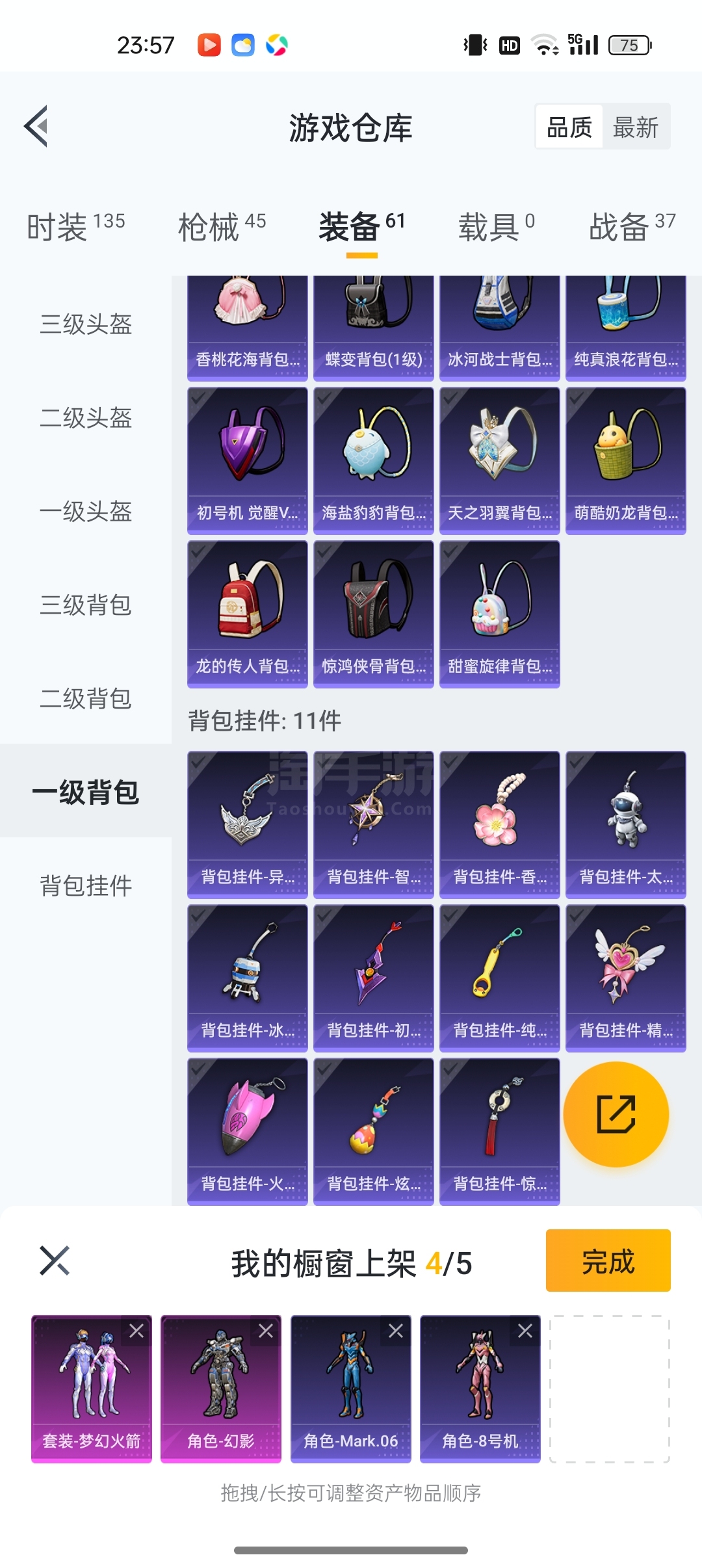This screenshot has width=702, height=1568.
Task: Jump to 背包挂件 in the side menu
Action: (x=86, y=885)
